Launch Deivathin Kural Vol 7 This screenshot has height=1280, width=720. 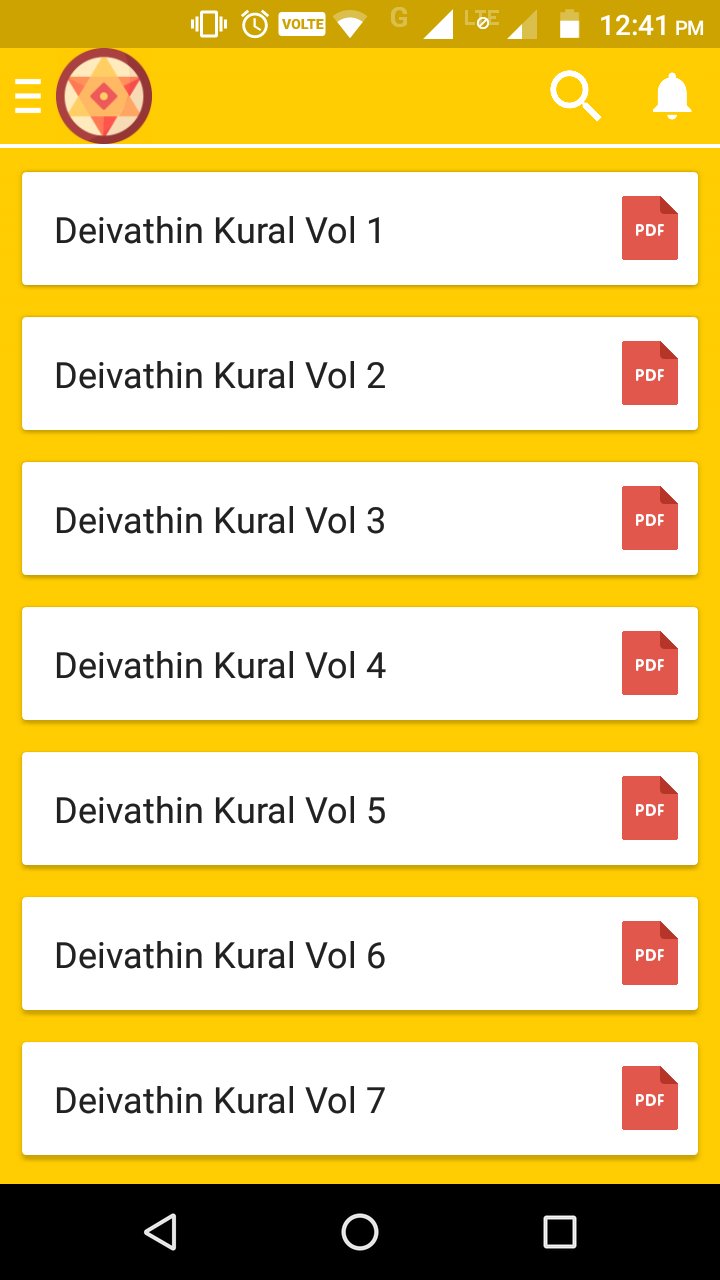pos(360,1099)
